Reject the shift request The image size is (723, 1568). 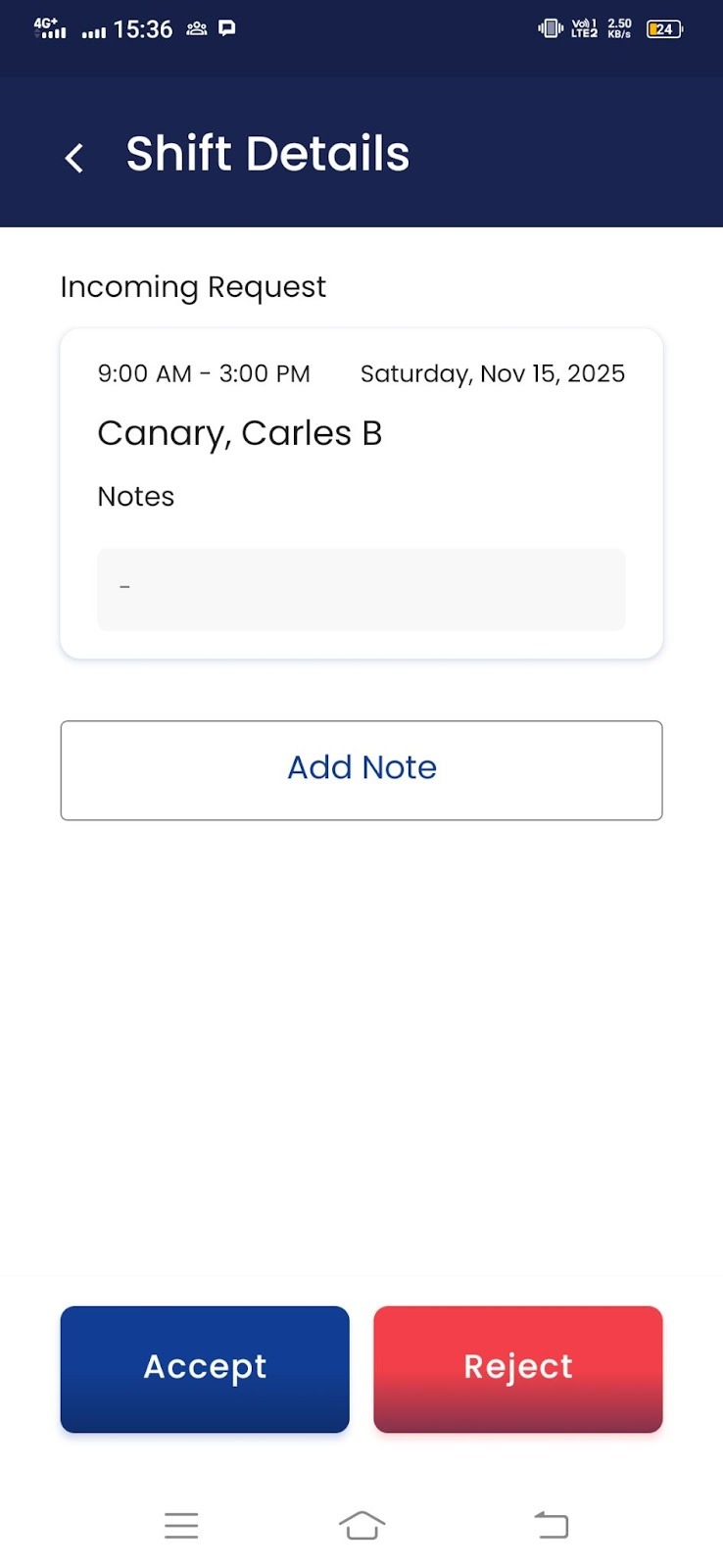point(517,1368)
